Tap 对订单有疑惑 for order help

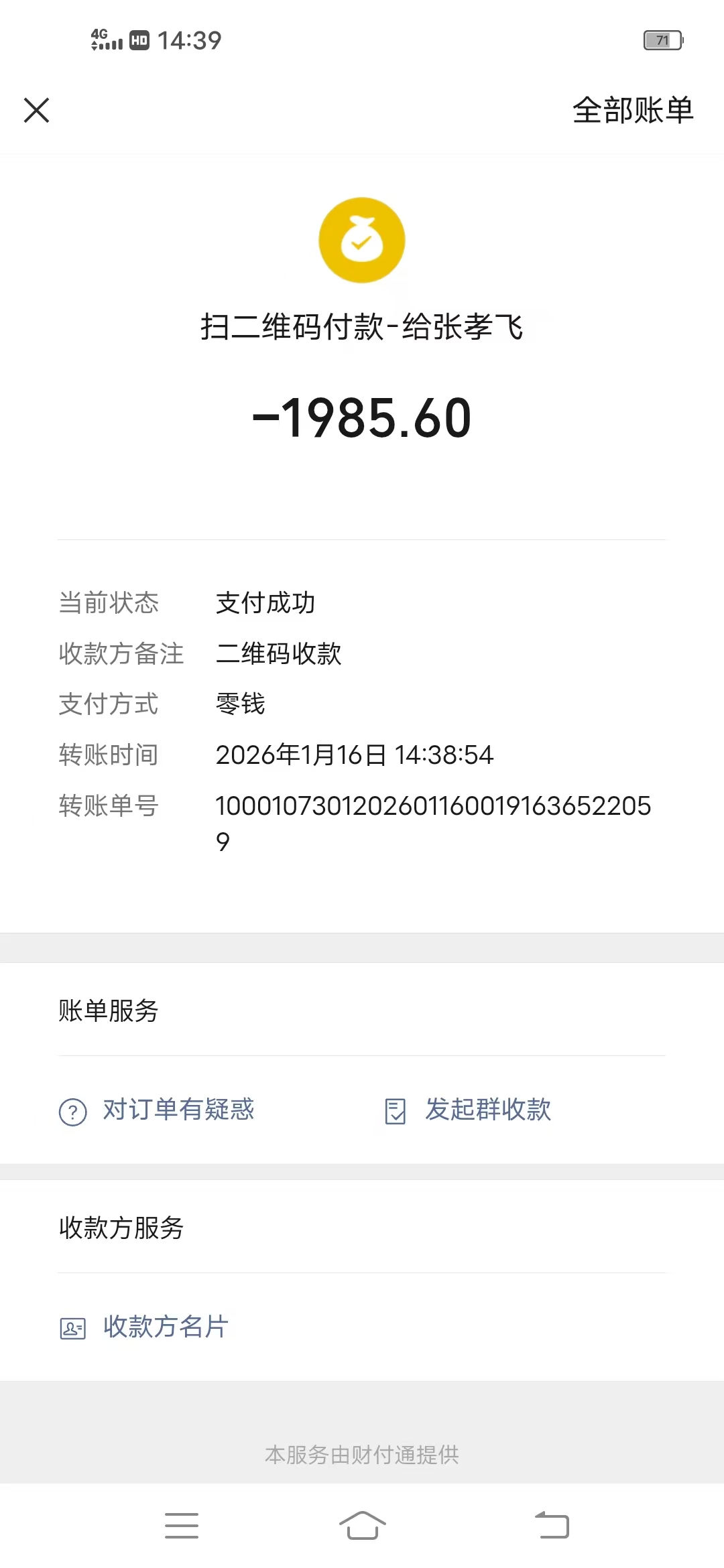click(158, 1110)
